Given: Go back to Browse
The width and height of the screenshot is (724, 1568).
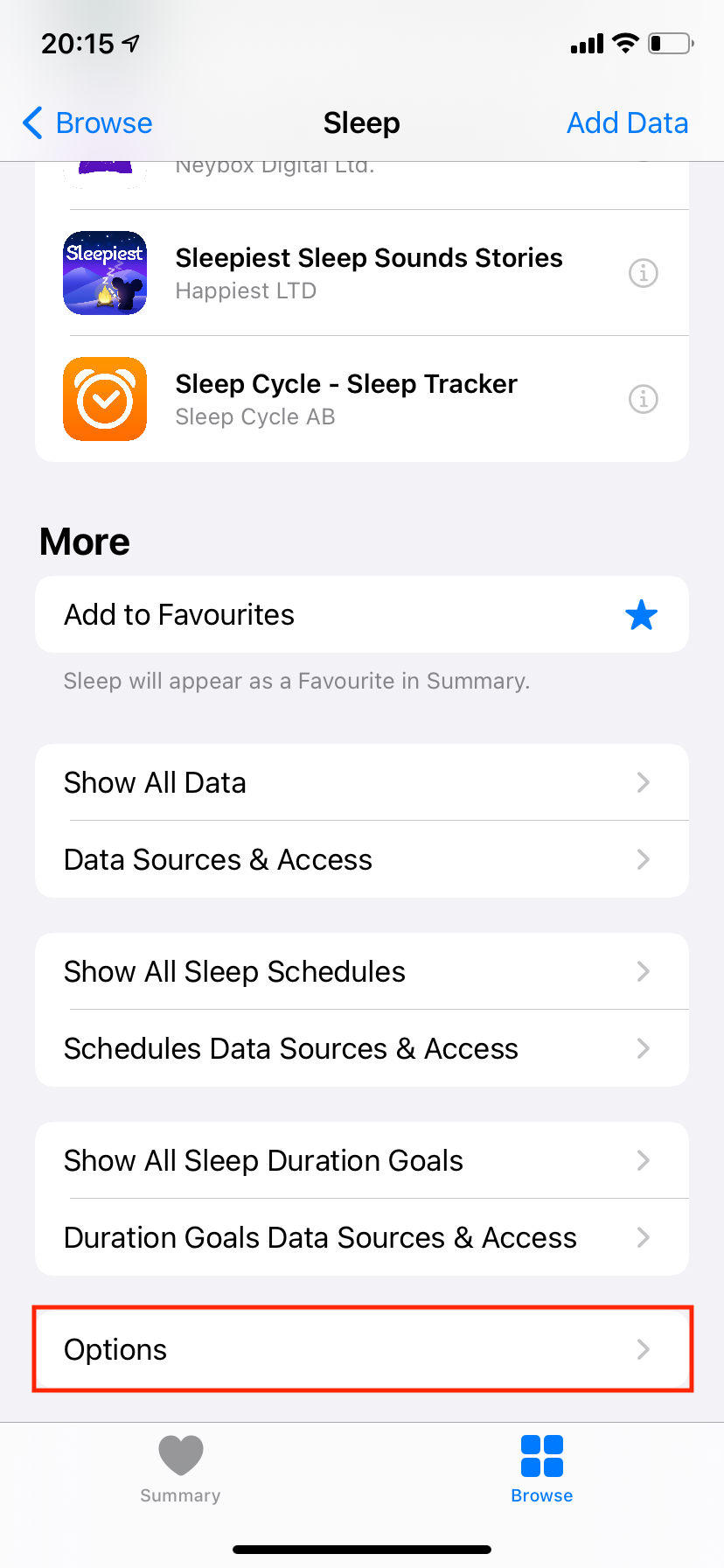Looking at the screenshot, I should [x=87, y=123].
